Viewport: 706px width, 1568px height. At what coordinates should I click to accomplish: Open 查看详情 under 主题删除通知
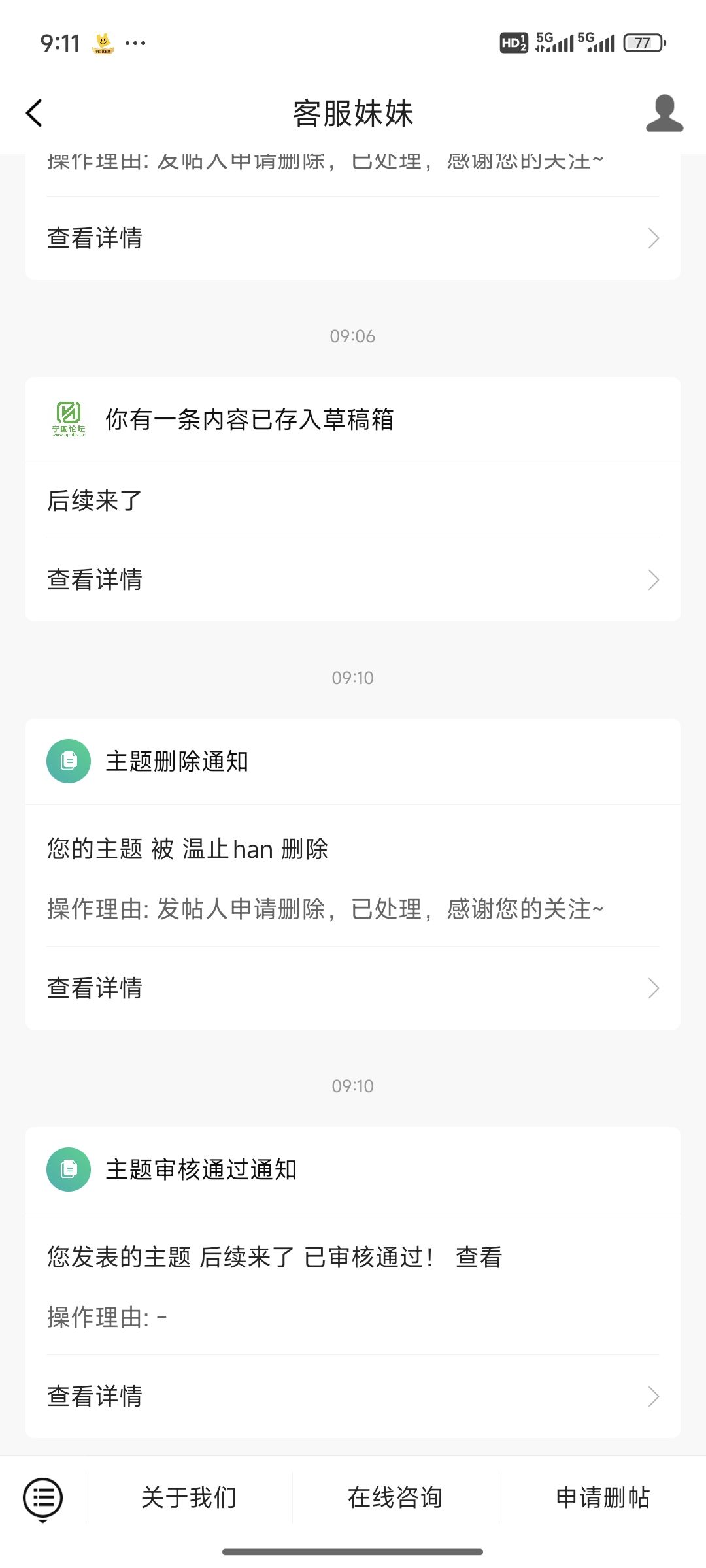(353, 988)
